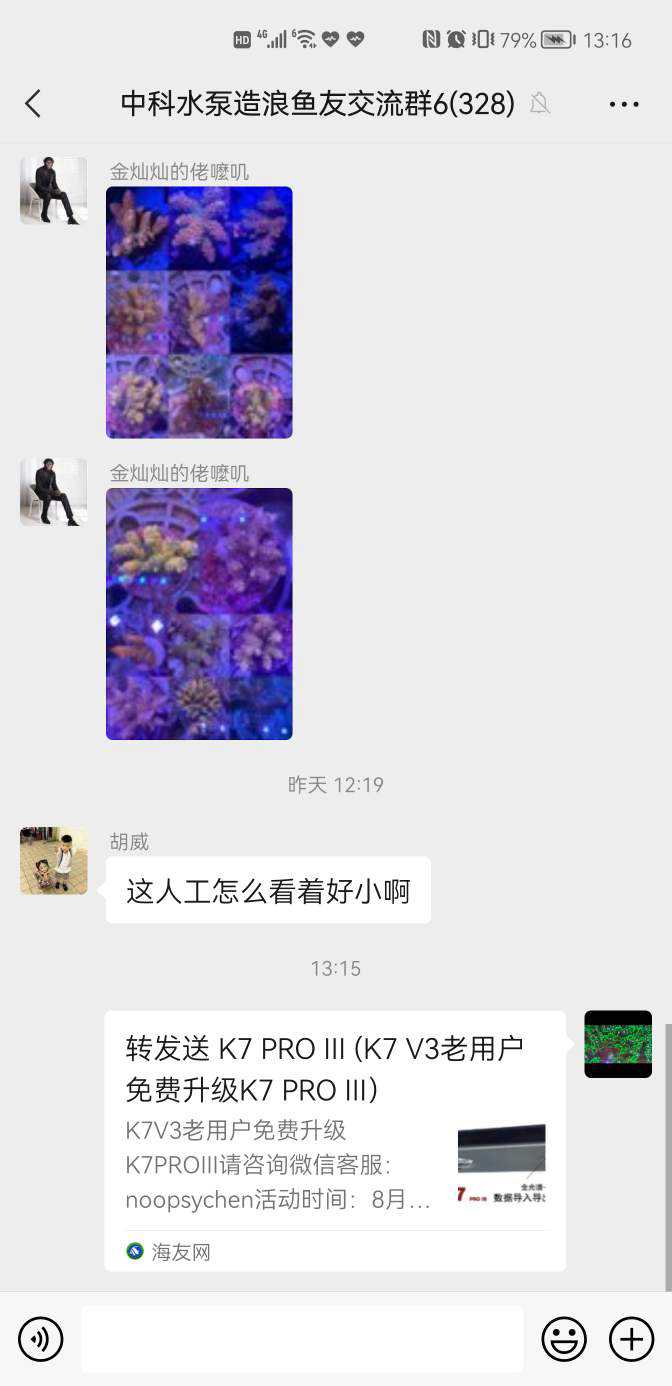The width and height of the screenshot is (672, 1386).
Task: Open the shared K7 PRO III link card
Action: pyautogui.click(x=334, y=1140)
